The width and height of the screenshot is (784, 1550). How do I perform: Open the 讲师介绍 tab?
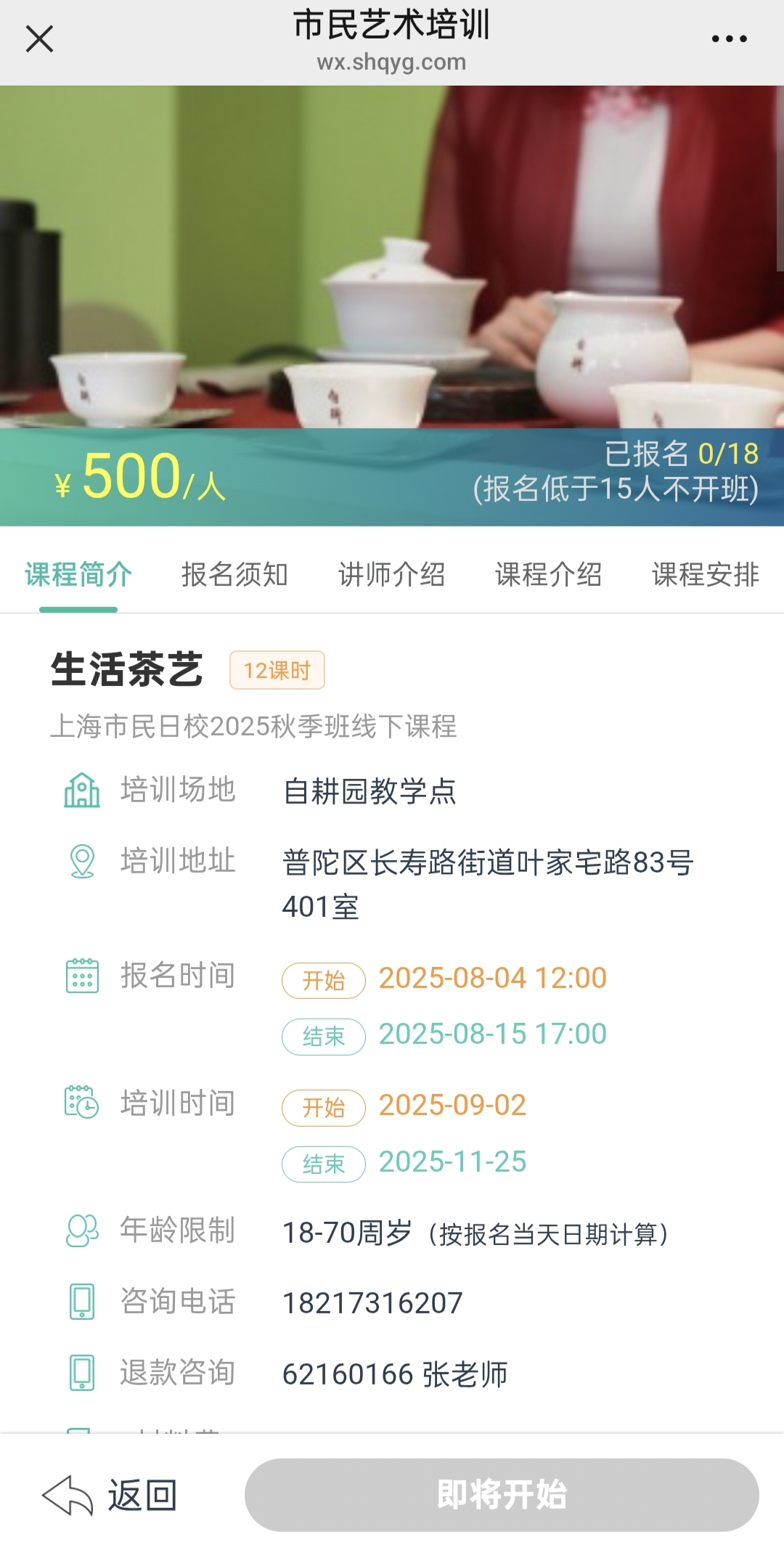click(x=391, y=575)
